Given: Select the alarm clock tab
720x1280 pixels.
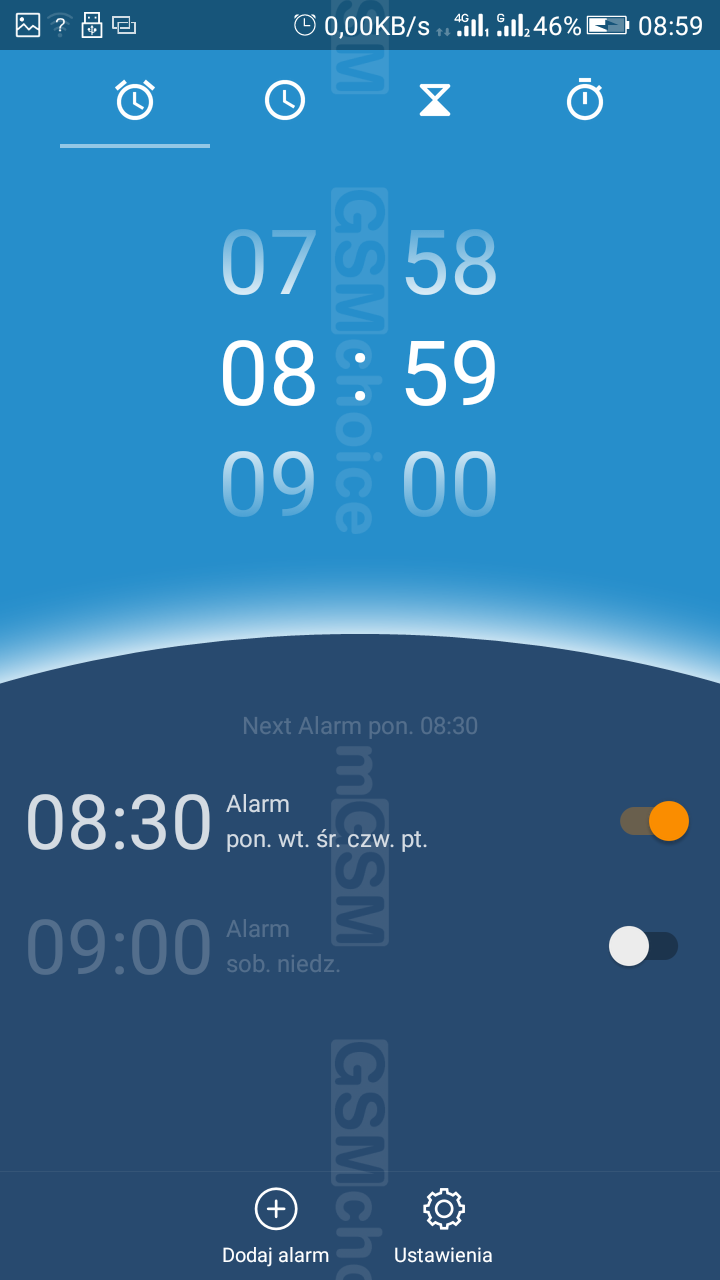Looking at the screenshot, I should pyautogui.click(x=135, y=100).
